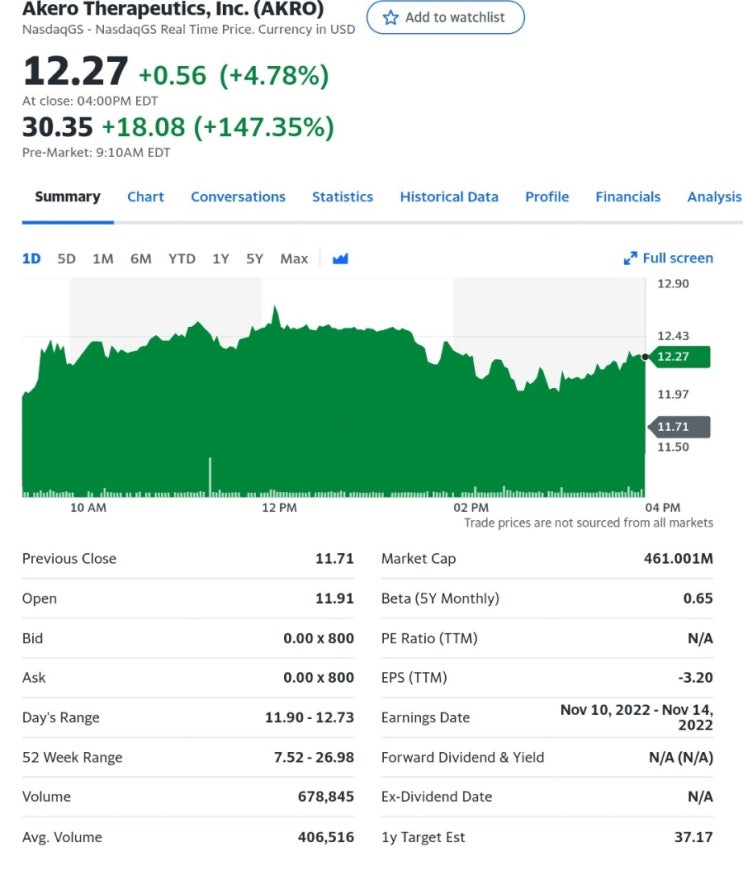Click the watchlist star icon

[390, 17]
